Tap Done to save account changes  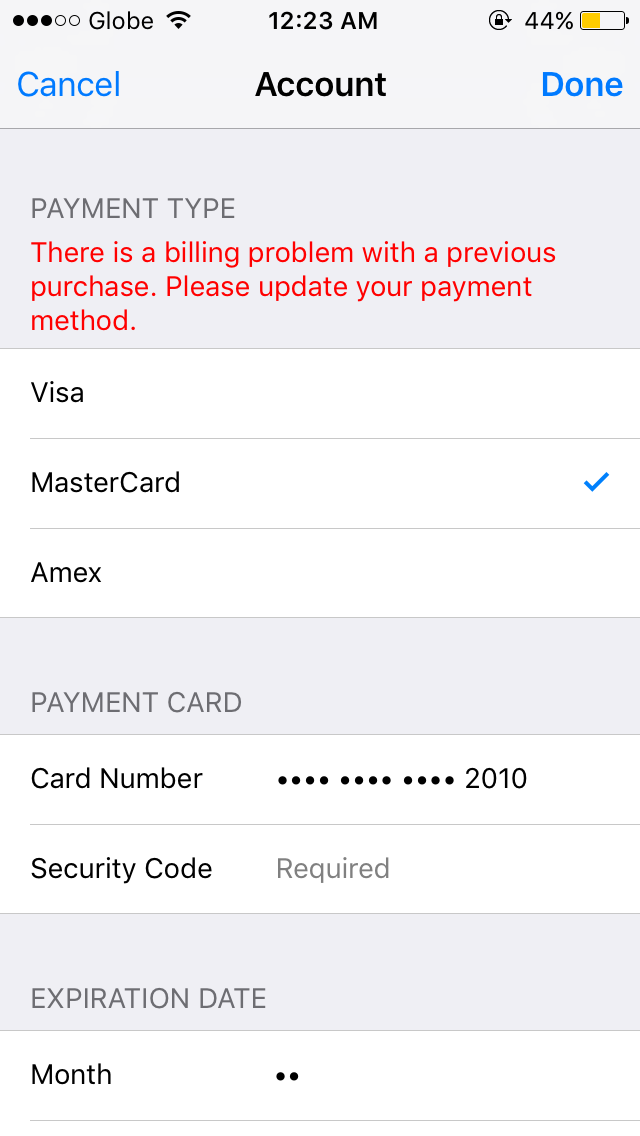pyautogui.click(x=581, y=85)
